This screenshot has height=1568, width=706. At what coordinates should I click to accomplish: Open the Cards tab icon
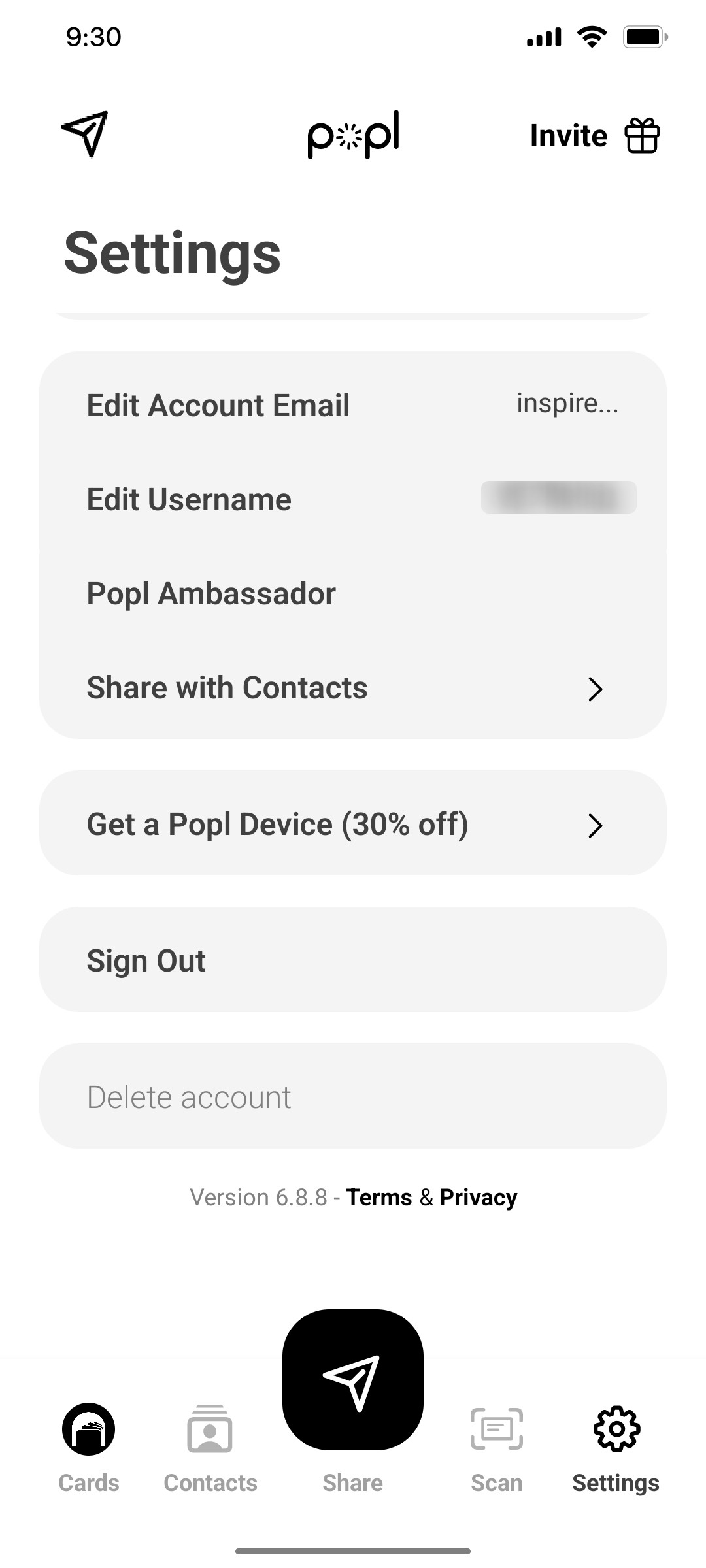[88, 1428]
